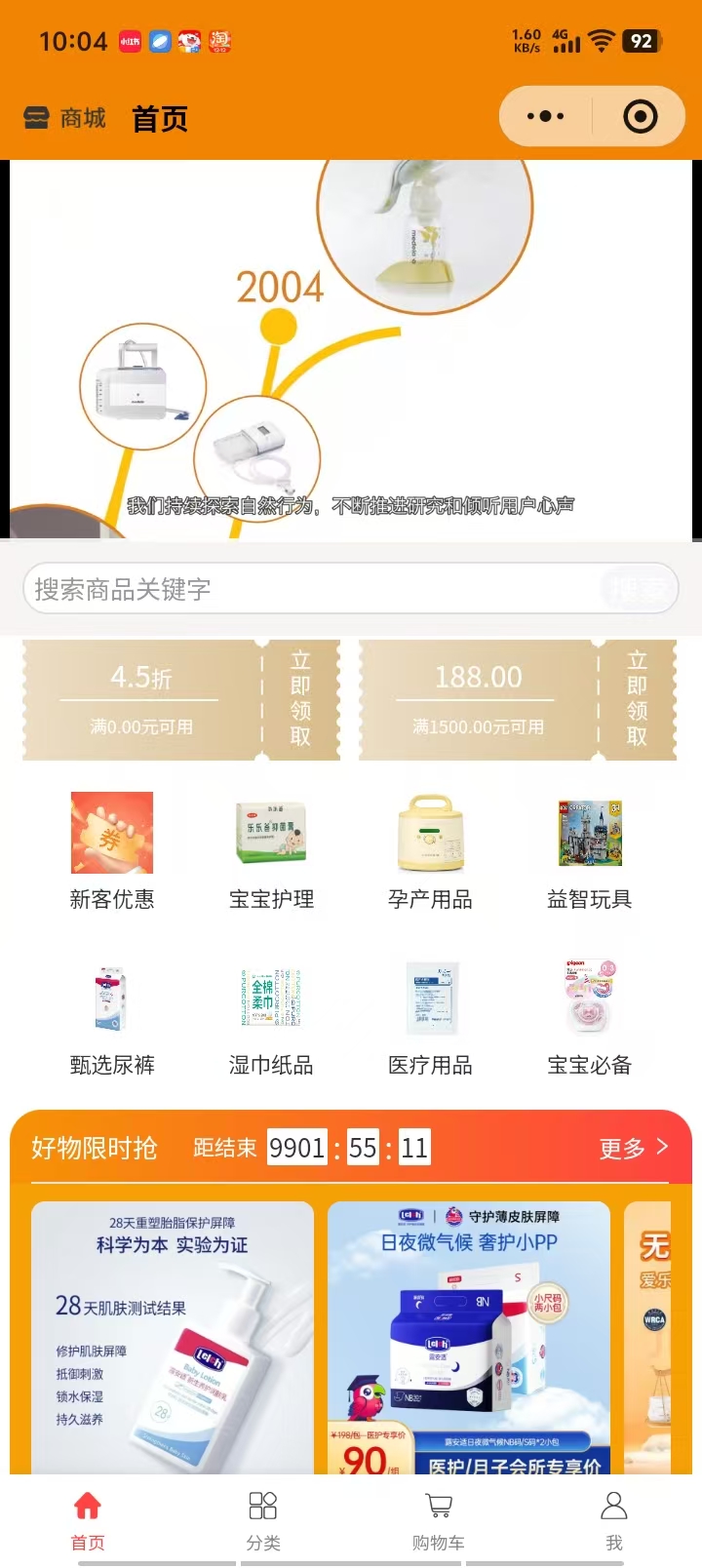Open the 日夜微气候 奢护小PP diaper card

[x=469, y=1336]
